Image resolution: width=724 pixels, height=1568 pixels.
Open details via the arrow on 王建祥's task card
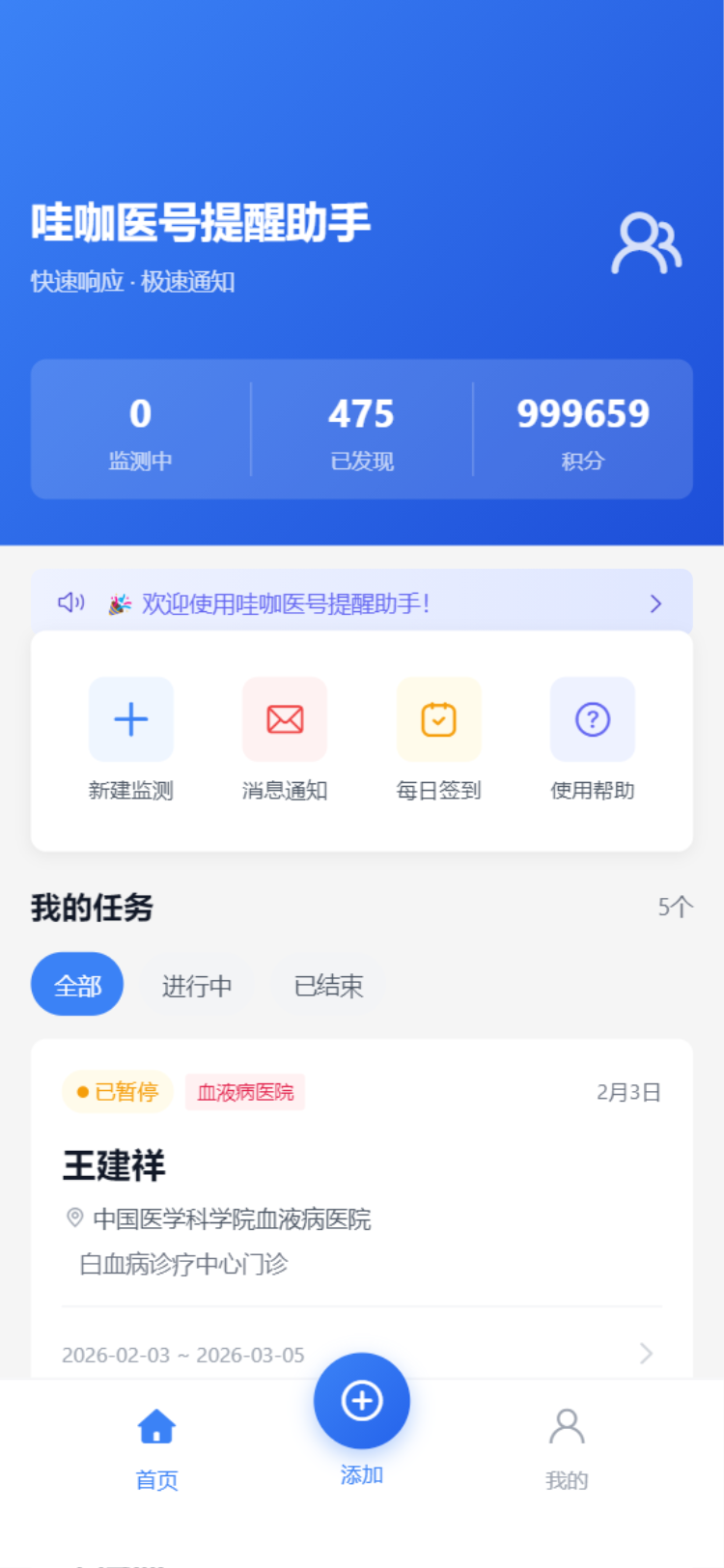pos(645,1354)
